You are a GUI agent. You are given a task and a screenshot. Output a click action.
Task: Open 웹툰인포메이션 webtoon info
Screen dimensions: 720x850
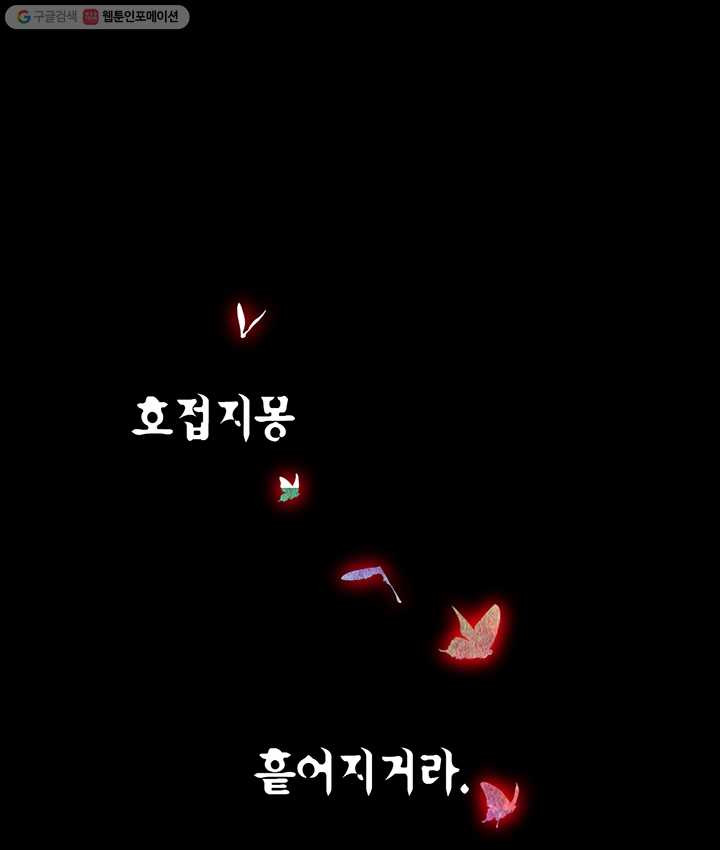point(132,17)
